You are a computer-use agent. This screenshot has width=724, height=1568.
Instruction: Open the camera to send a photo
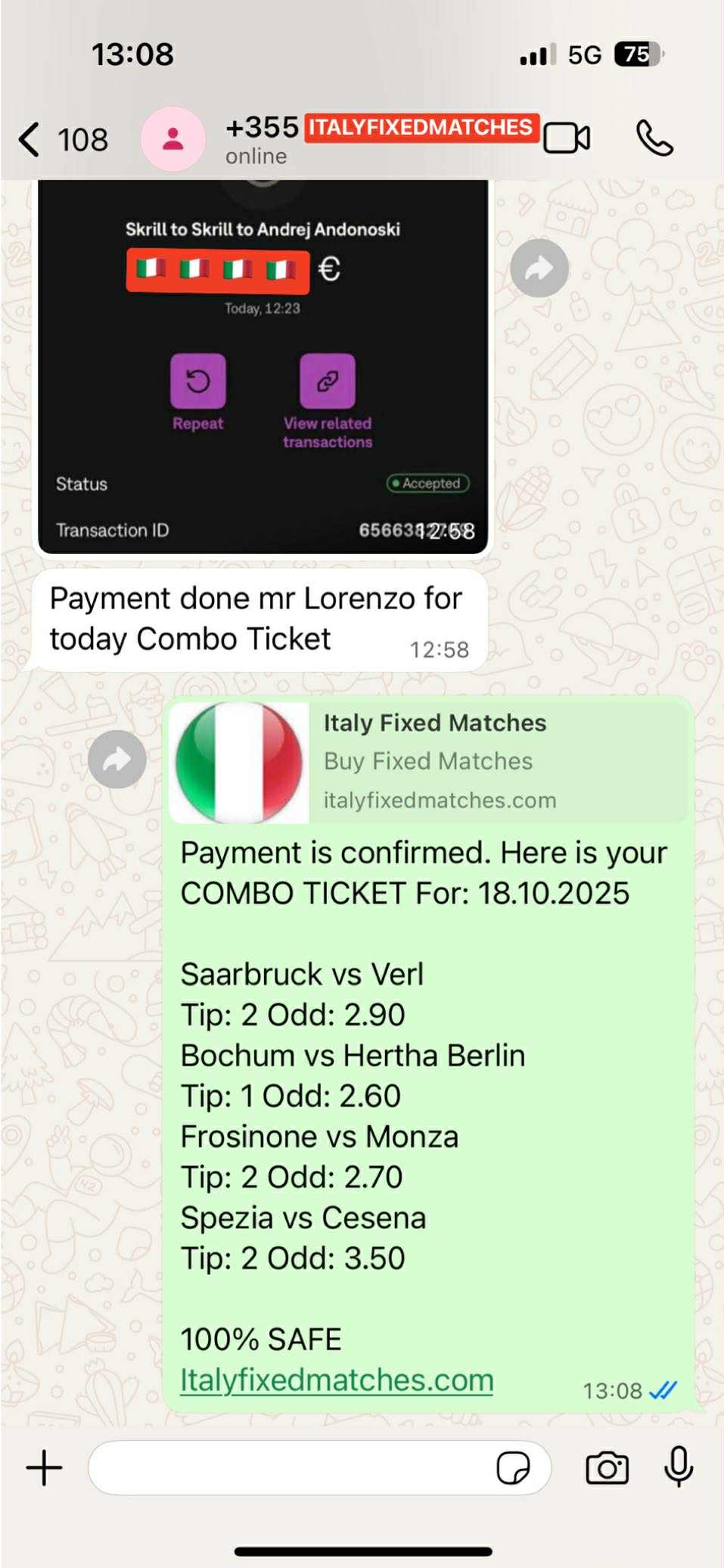pos(605,1467)
